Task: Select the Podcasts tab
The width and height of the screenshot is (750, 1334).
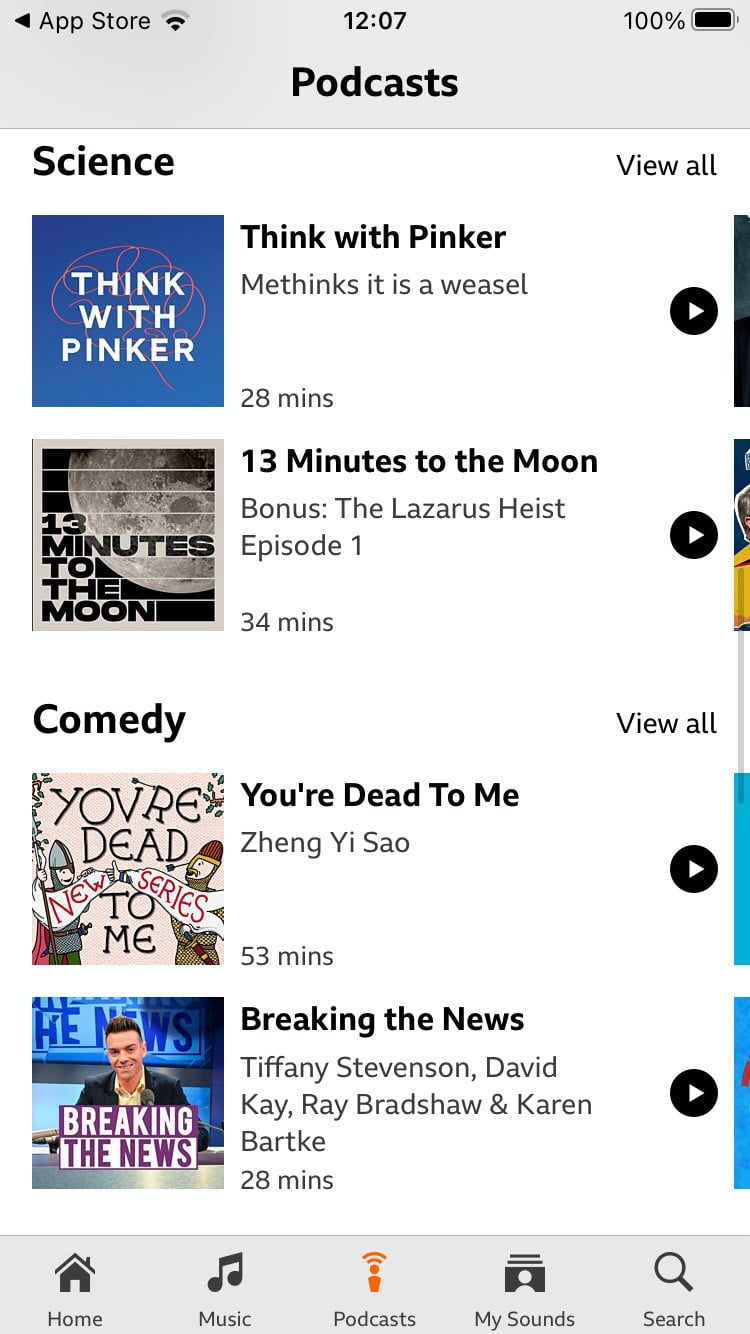Action: click(x=374, y=1289)
